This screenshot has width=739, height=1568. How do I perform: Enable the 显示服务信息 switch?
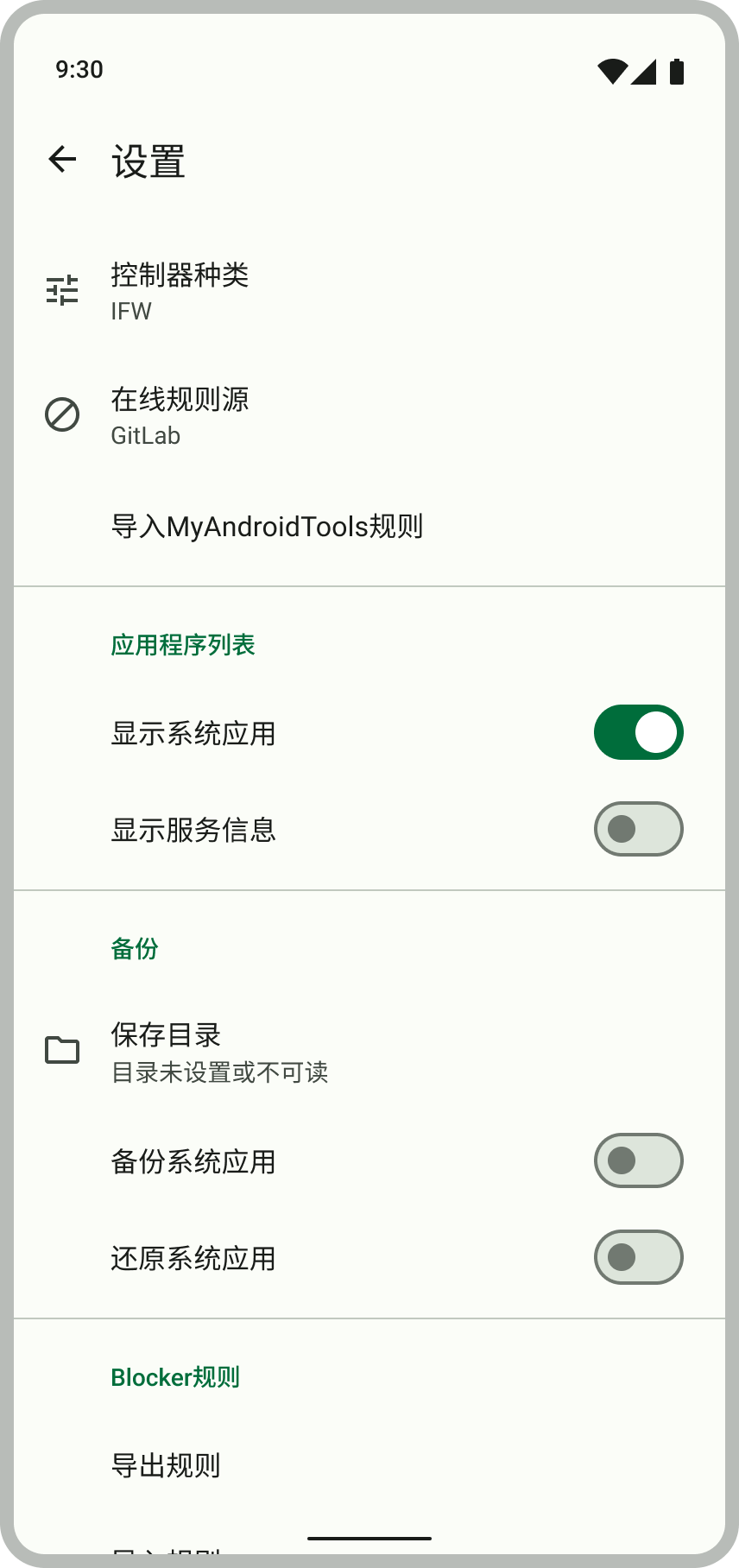pos(638,829)
